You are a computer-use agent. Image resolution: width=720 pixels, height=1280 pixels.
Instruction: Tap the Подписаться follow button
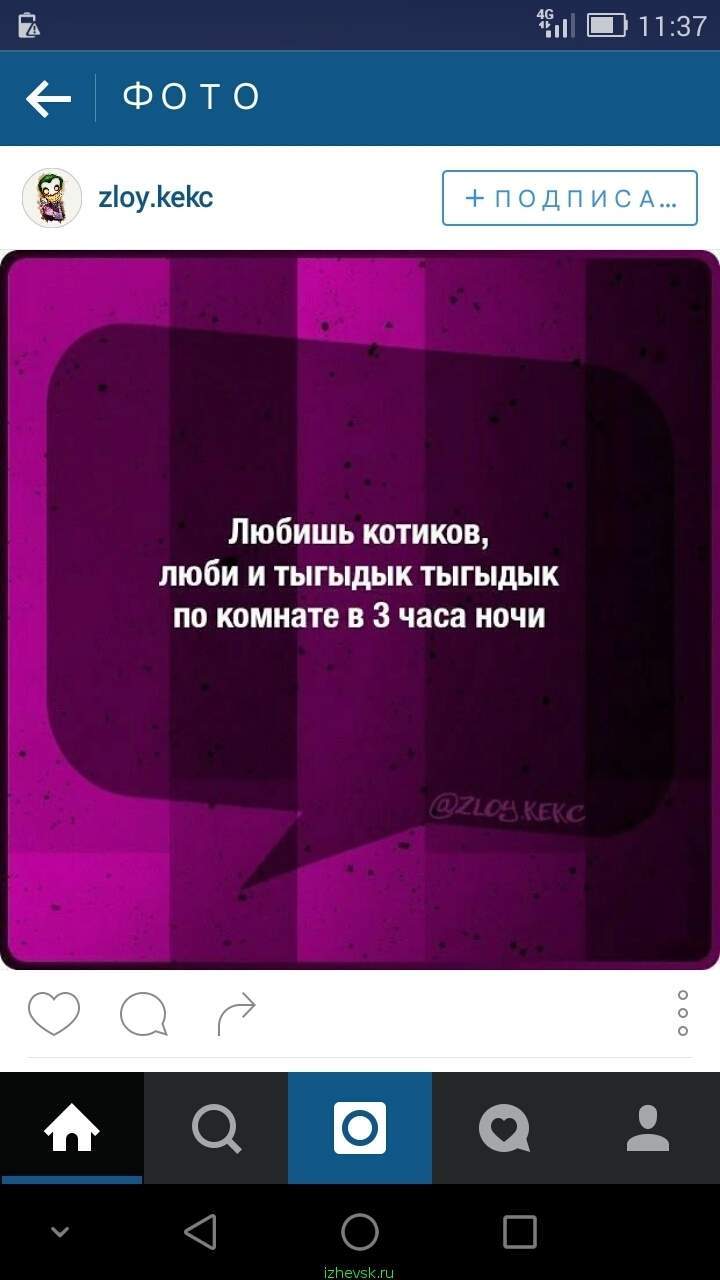(570, 198)
